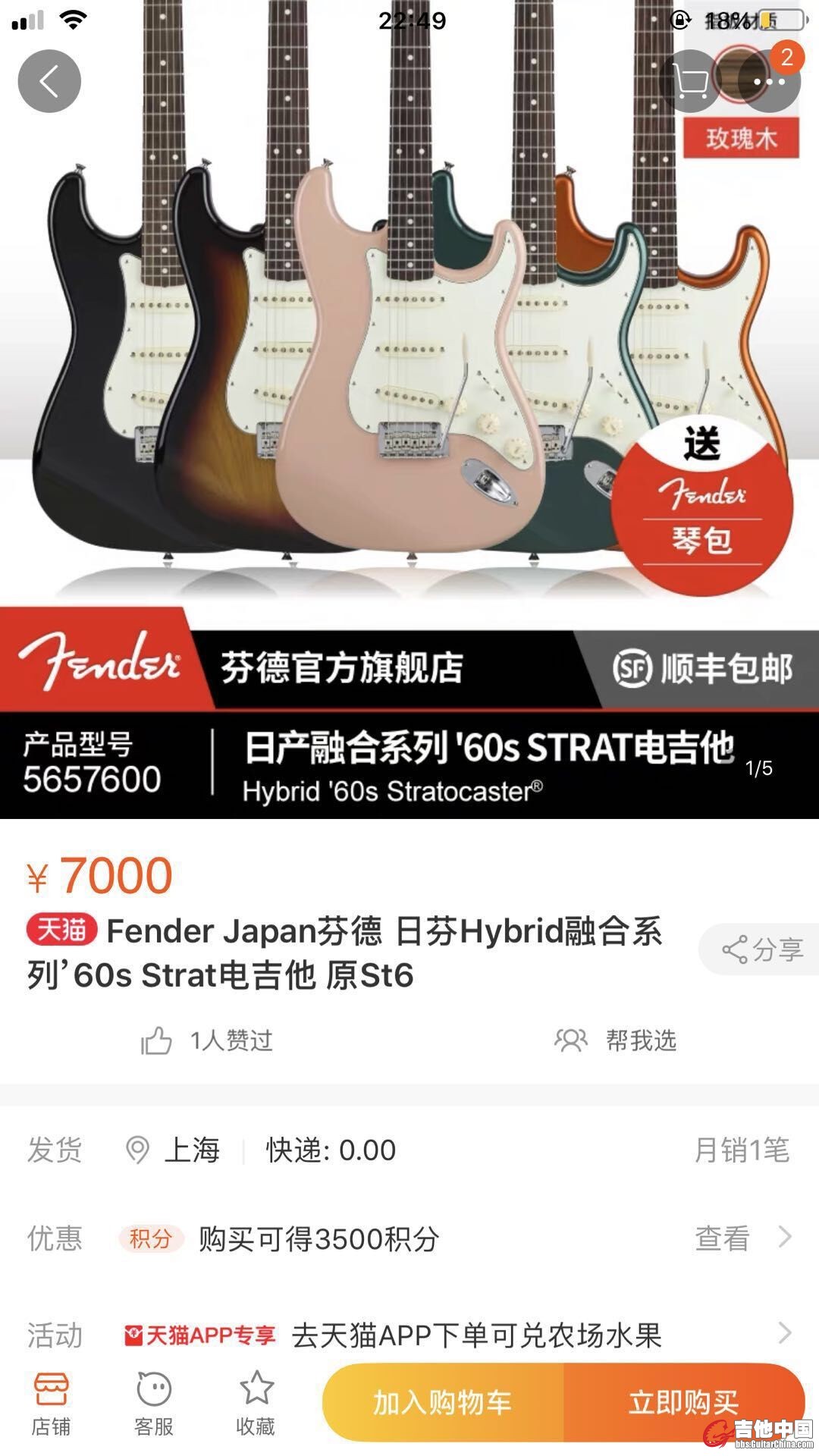Buy now with 立即购买
The height and width of the screenshot is (1456, 819).
click(x=682, y=1403)
